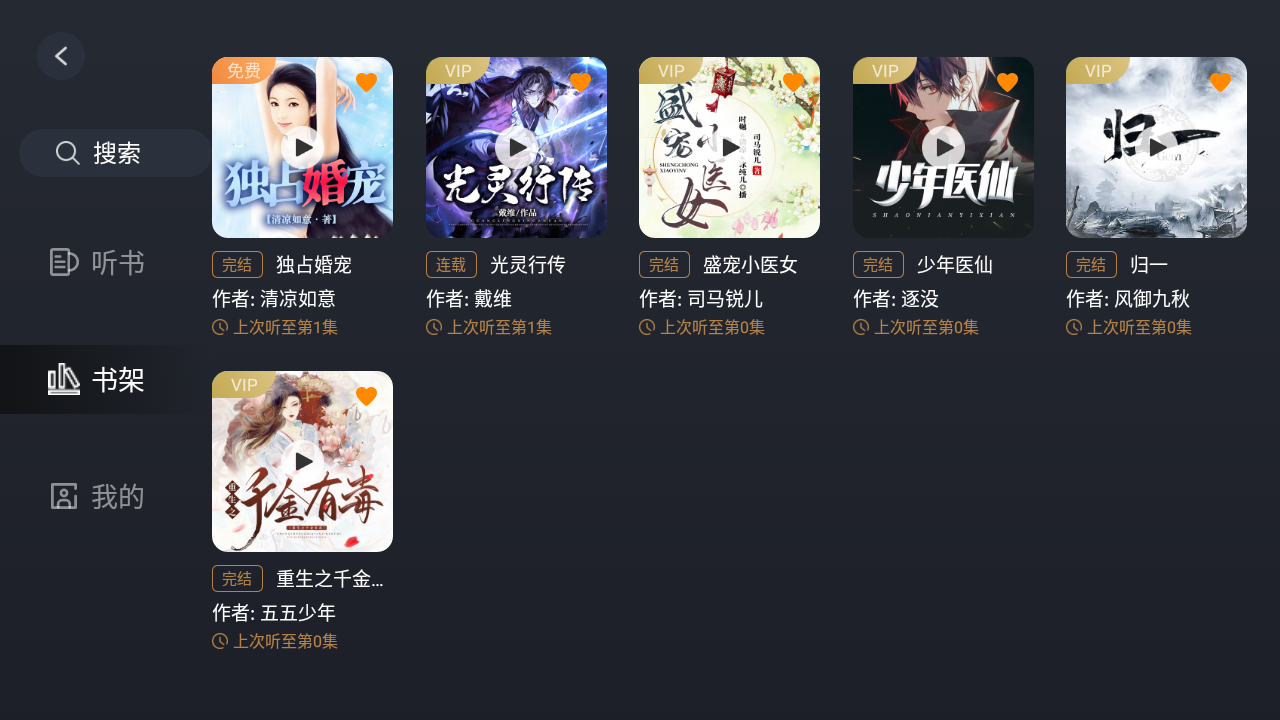Viewport: 1280px width, 720px height.
Task: Remove 独占婚宠 from favorites via the heart
Action: pos(366,82)
